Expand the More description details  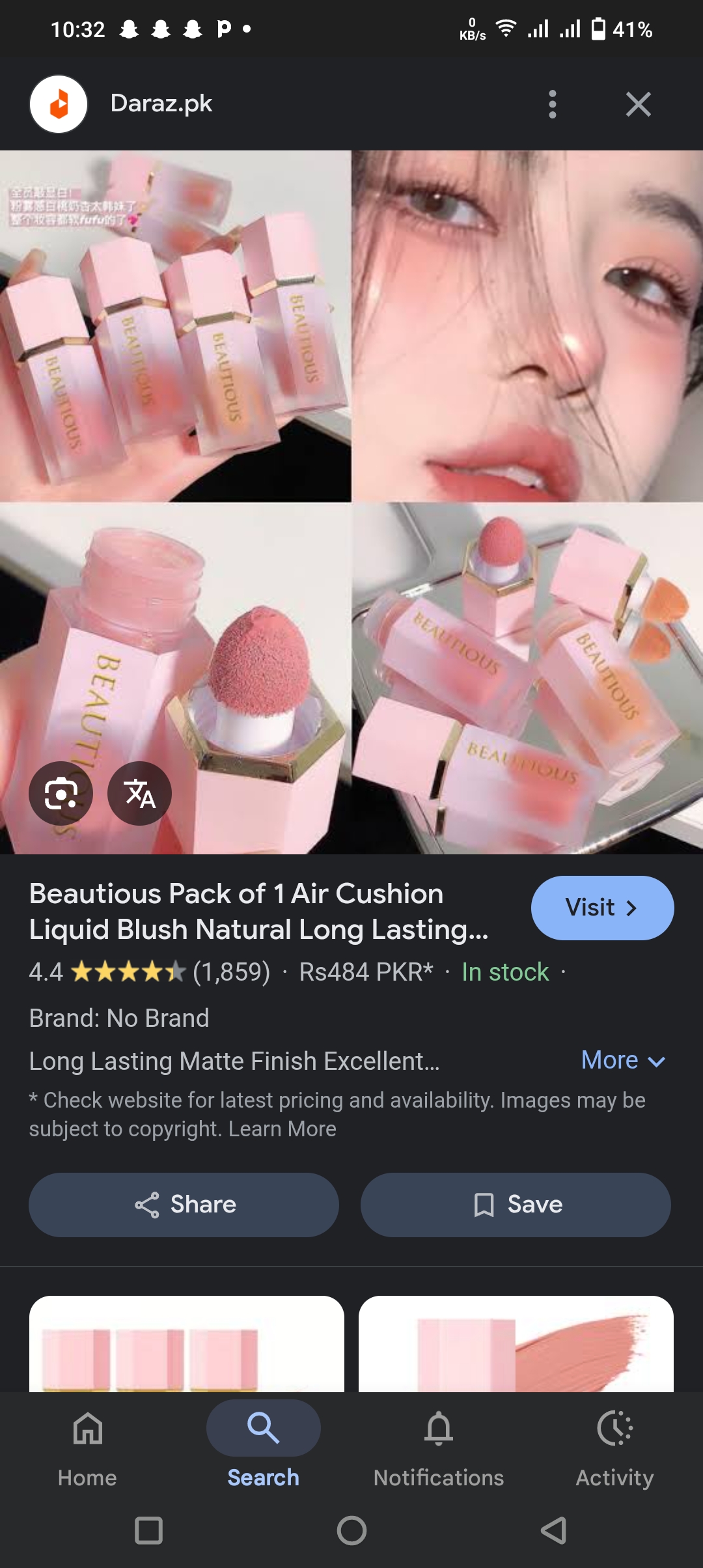[623, 1061]
